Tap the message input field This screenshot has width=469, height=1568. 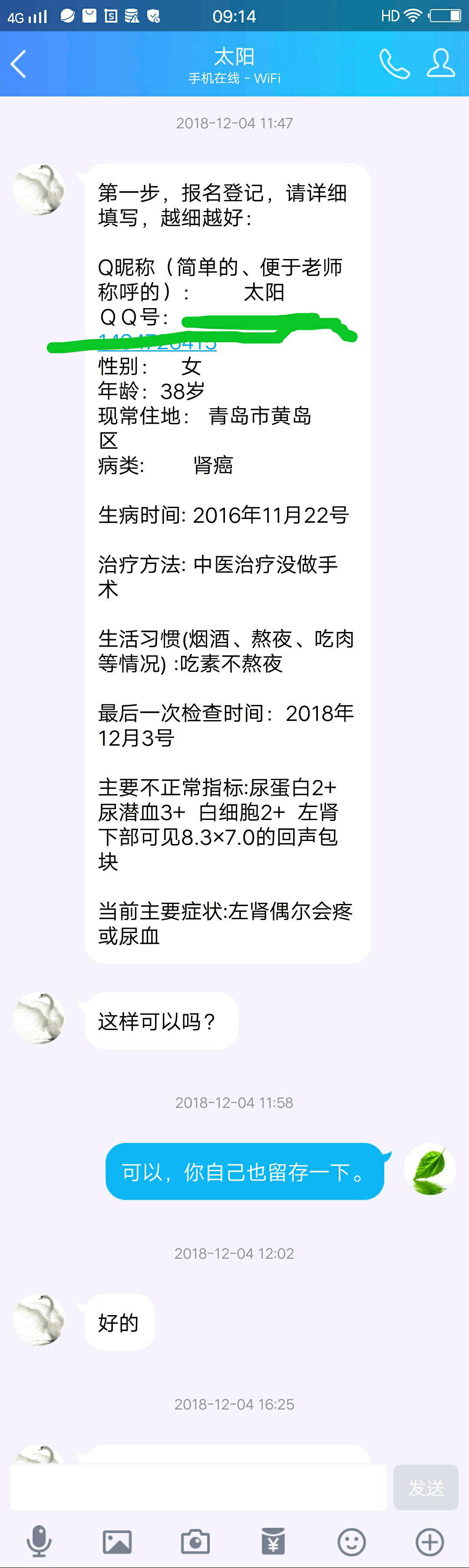pyautogui.click(x=198, y=1487)
